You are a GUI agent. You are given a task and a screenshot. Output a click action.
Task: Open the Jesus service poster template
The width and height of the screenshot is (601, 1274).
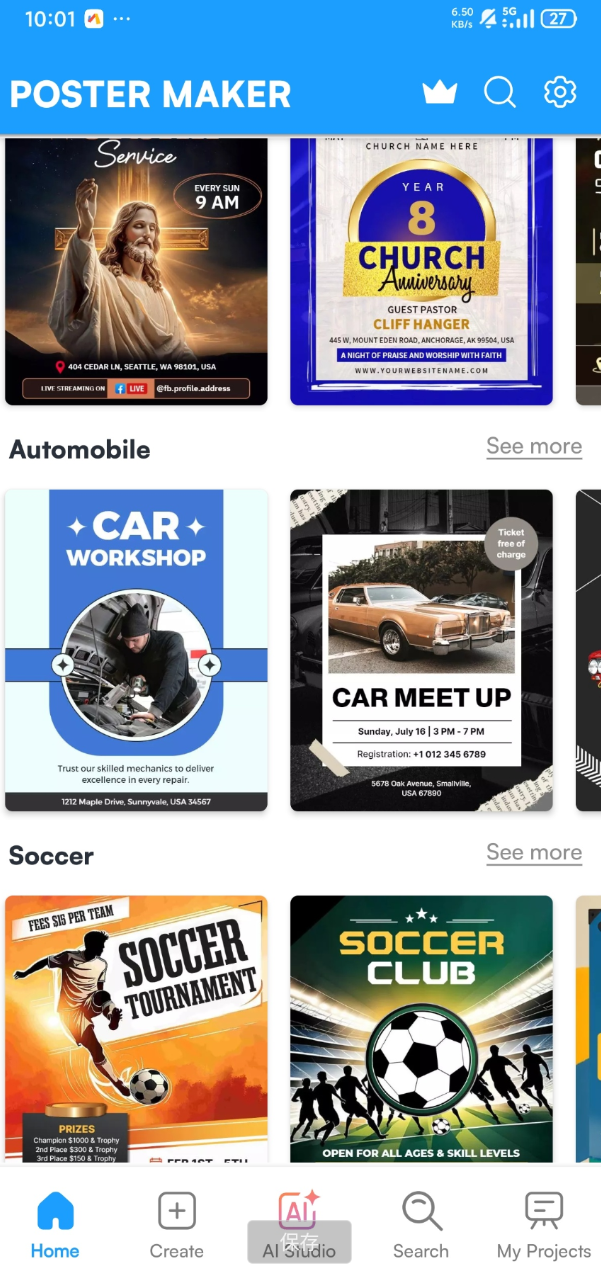tap(137, 270)
